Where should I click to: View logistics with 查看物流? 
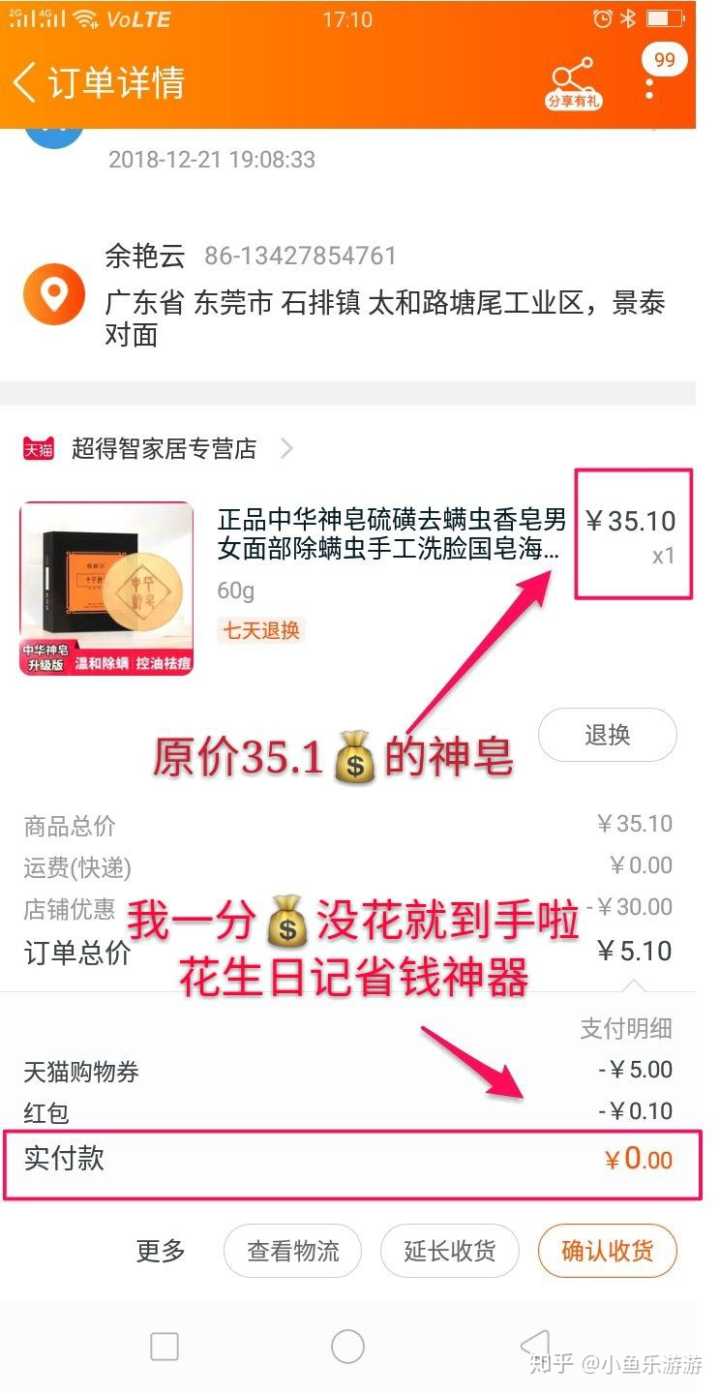click(293, 1250)
